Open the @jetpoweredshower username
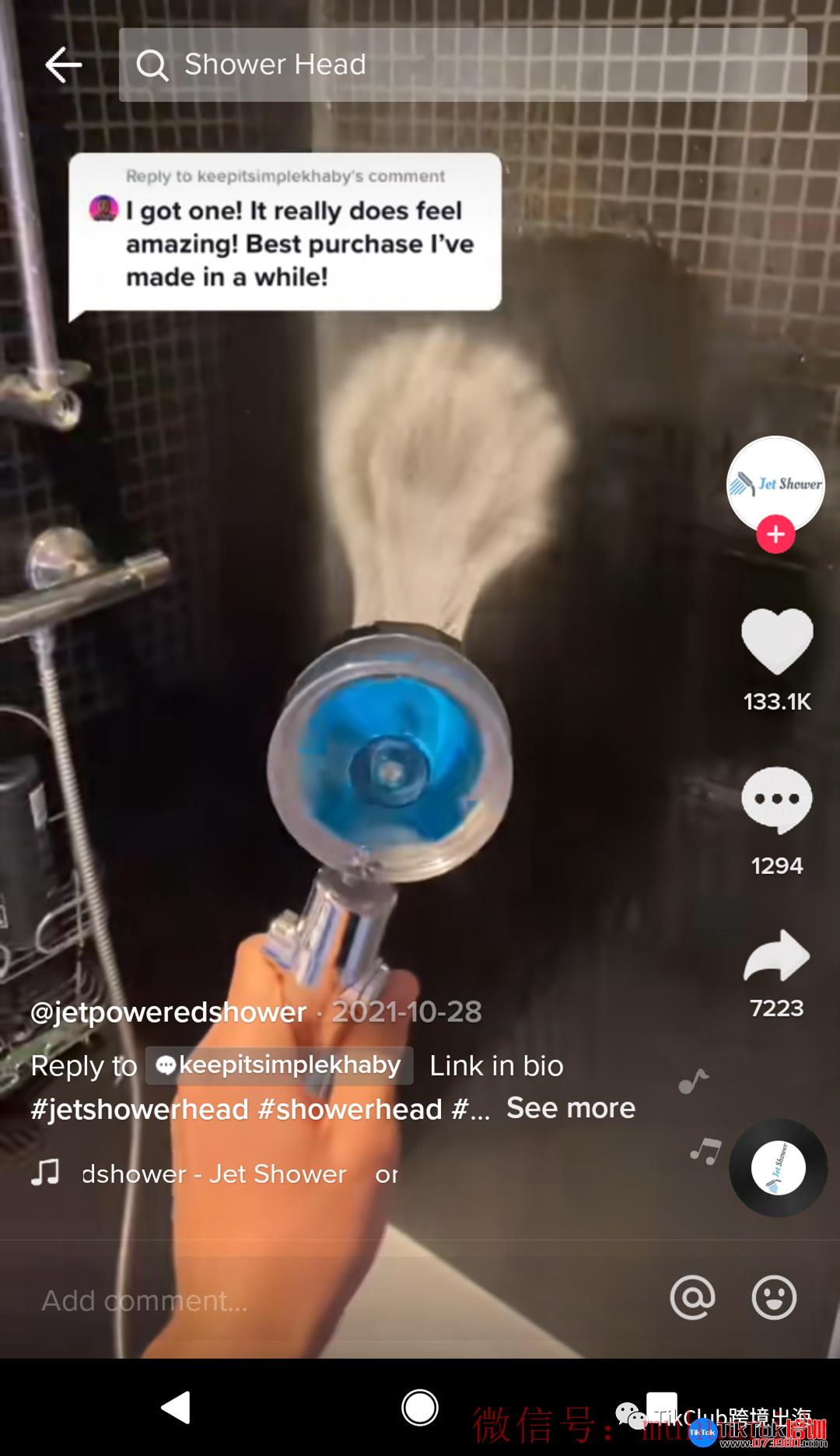This screenshot has height=1456, width=840. (x=168, y=1012)
